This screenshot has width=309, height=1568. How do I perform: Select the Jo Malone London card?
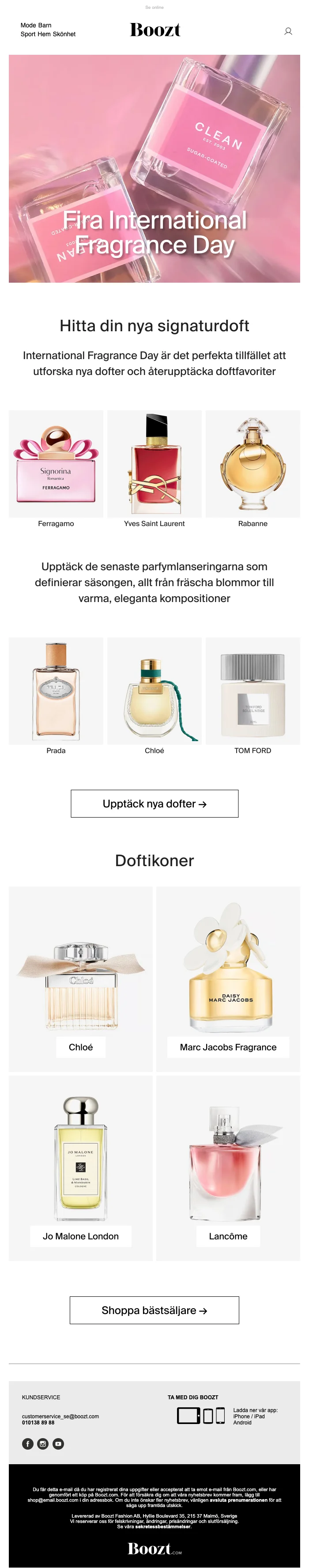point(81,1167)
